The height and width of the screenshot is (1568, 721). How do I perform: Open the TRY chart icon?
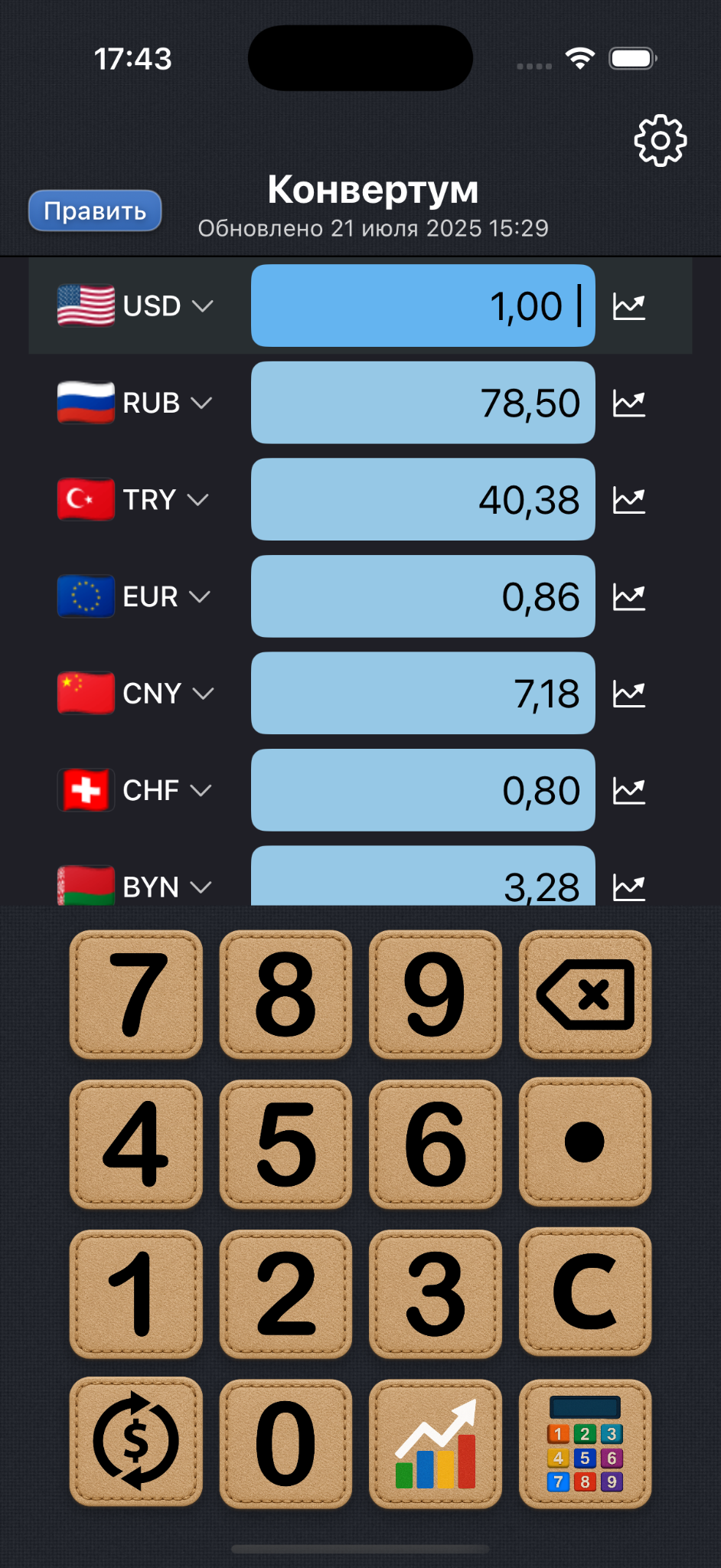[x=629, y=500]
